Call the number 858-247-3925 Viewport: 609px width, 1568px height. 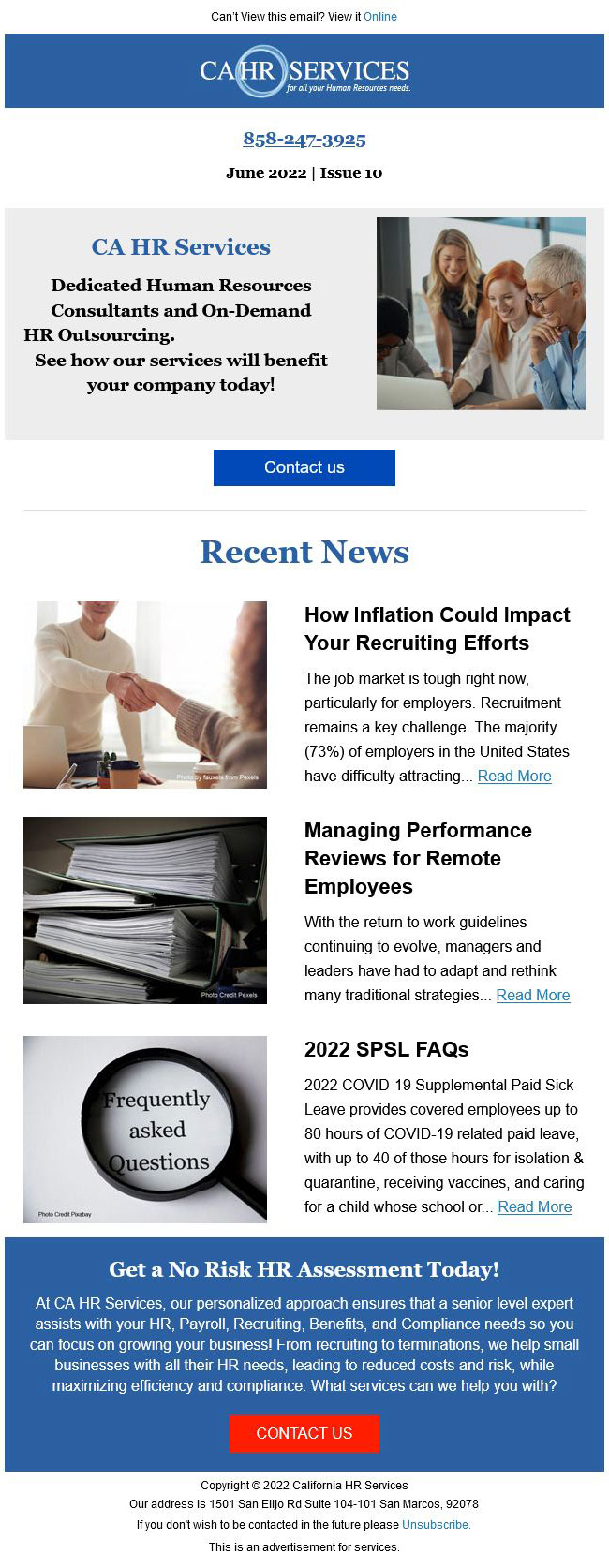(x=304, y=140)
